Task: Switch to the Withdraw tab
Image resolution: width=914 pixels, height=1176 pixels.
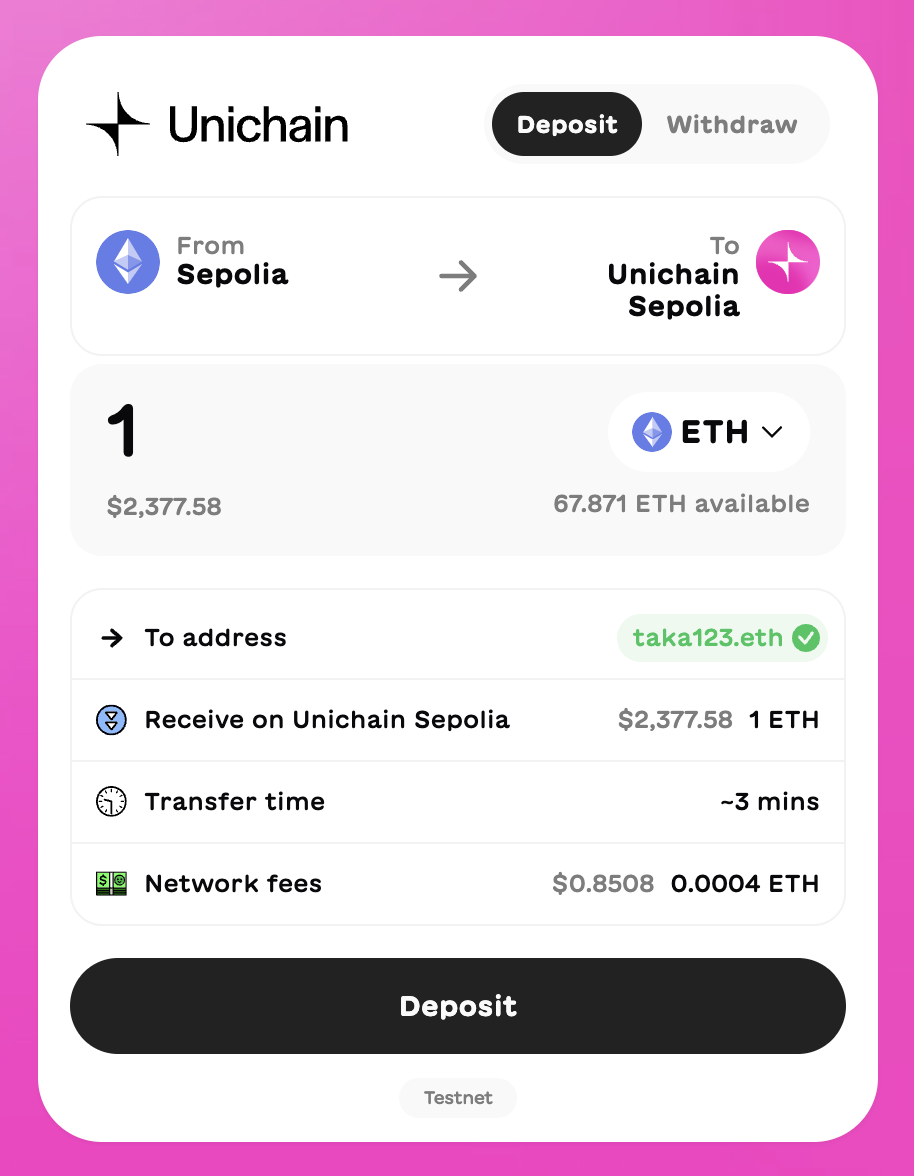Action: pos(731,125)
